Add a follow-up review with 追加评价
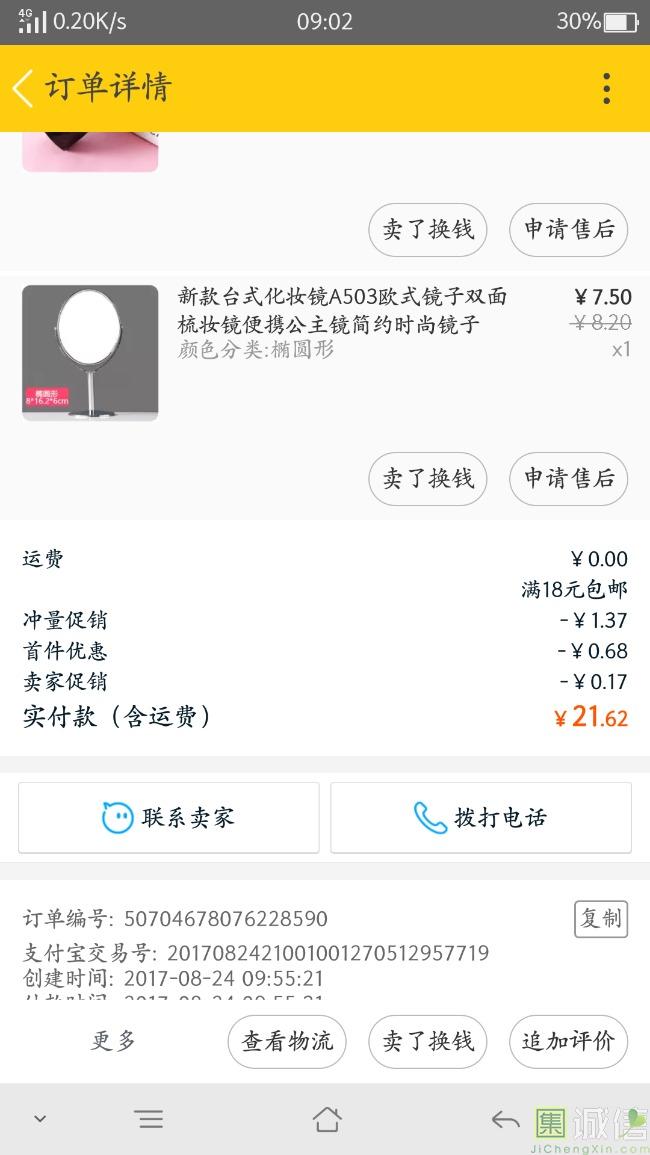 [x=569, y=1041]
